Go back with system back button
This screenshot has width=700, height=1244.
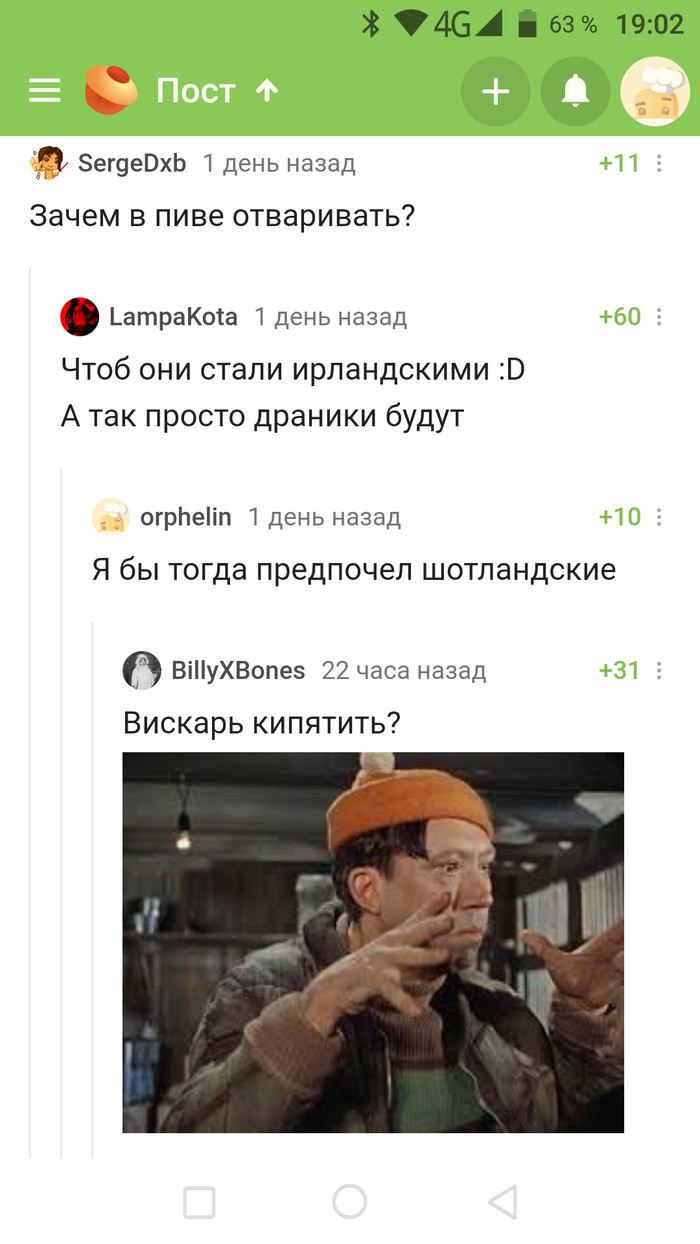[502, 1201]
